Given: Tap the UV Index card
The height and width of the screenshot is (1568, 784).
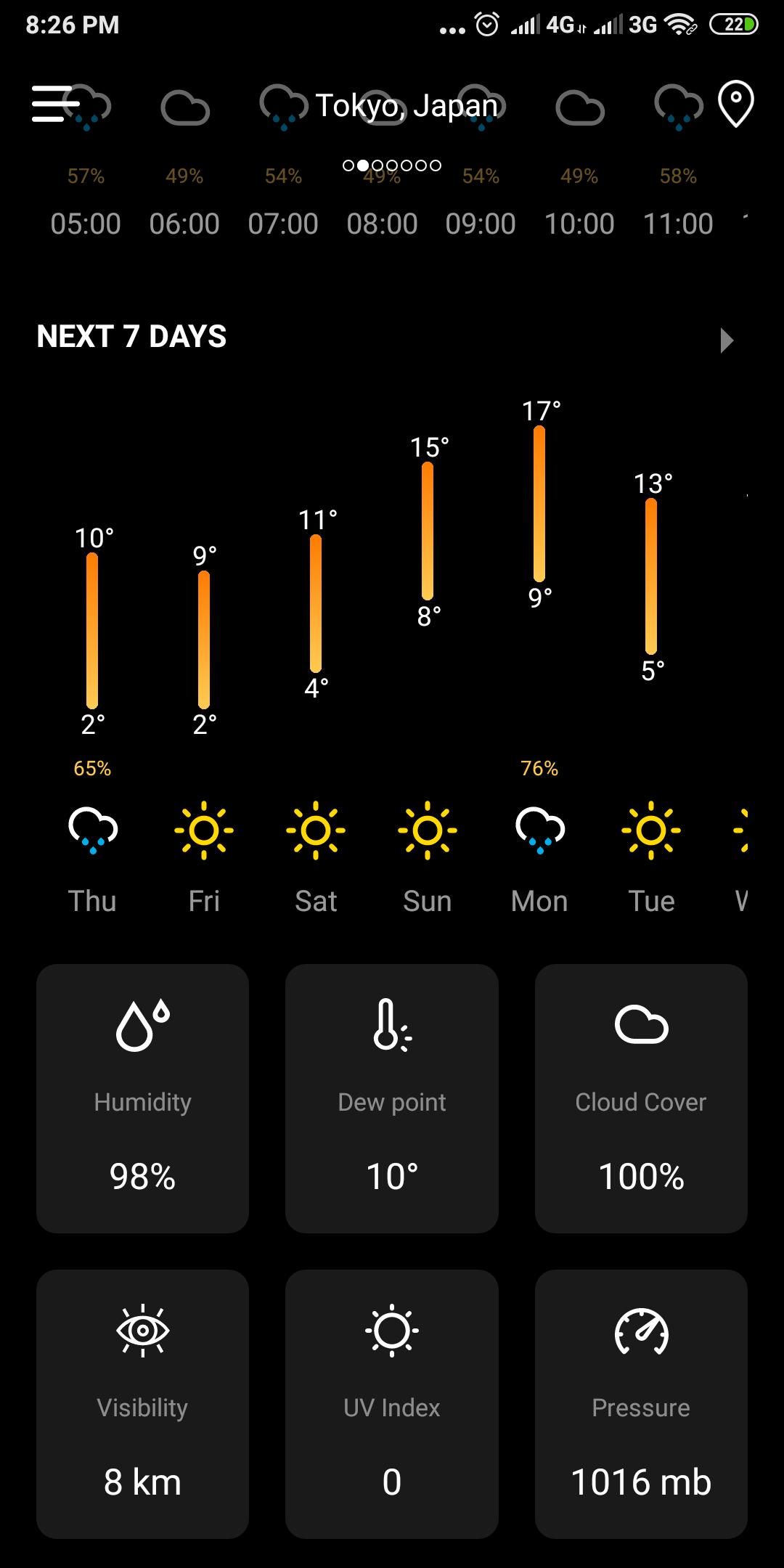Looking at the screenshot, I should [x=392, y=1403].
